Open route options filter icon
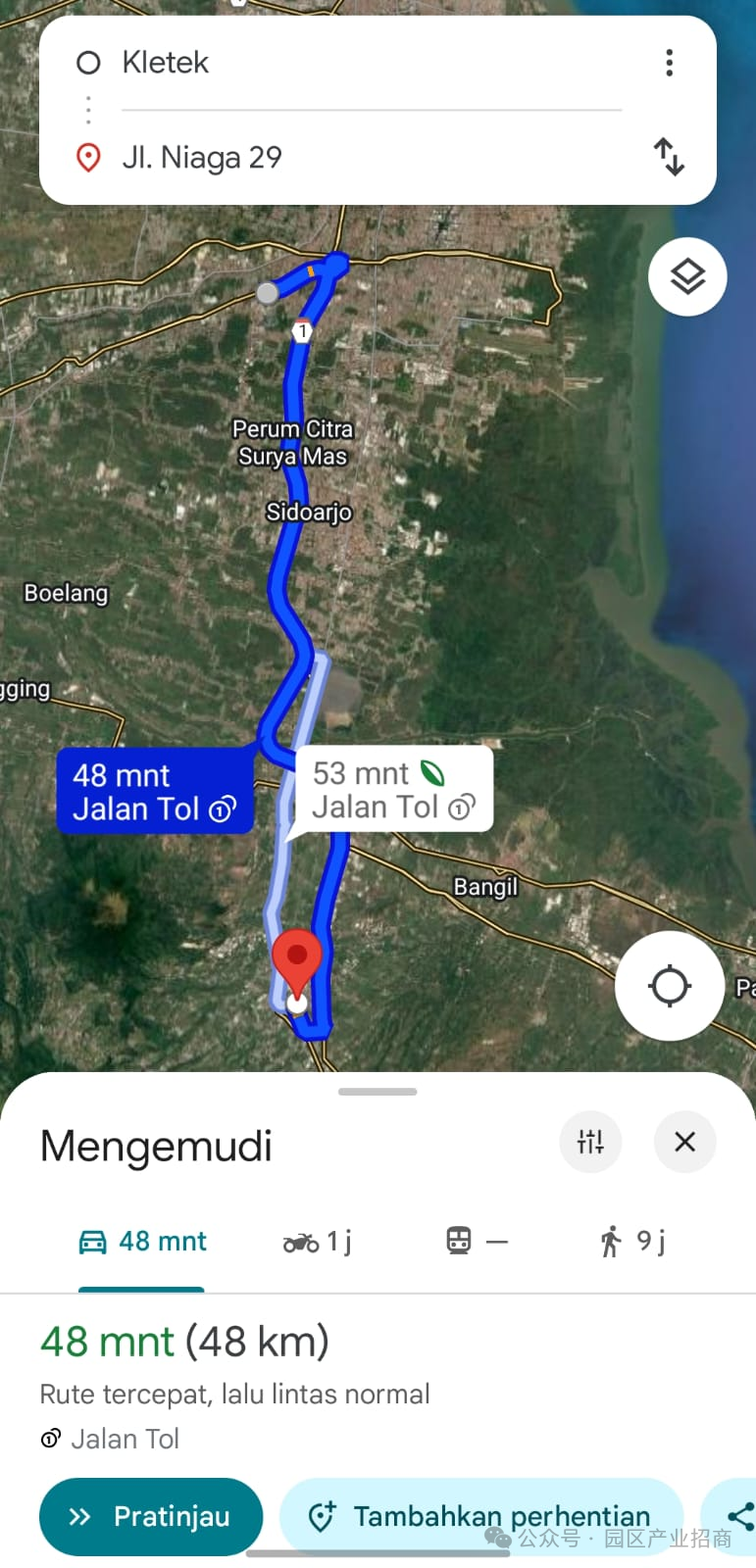The width and height of the screenshot is (756, 1568). pyautogui.click(x=590, y=1142)
